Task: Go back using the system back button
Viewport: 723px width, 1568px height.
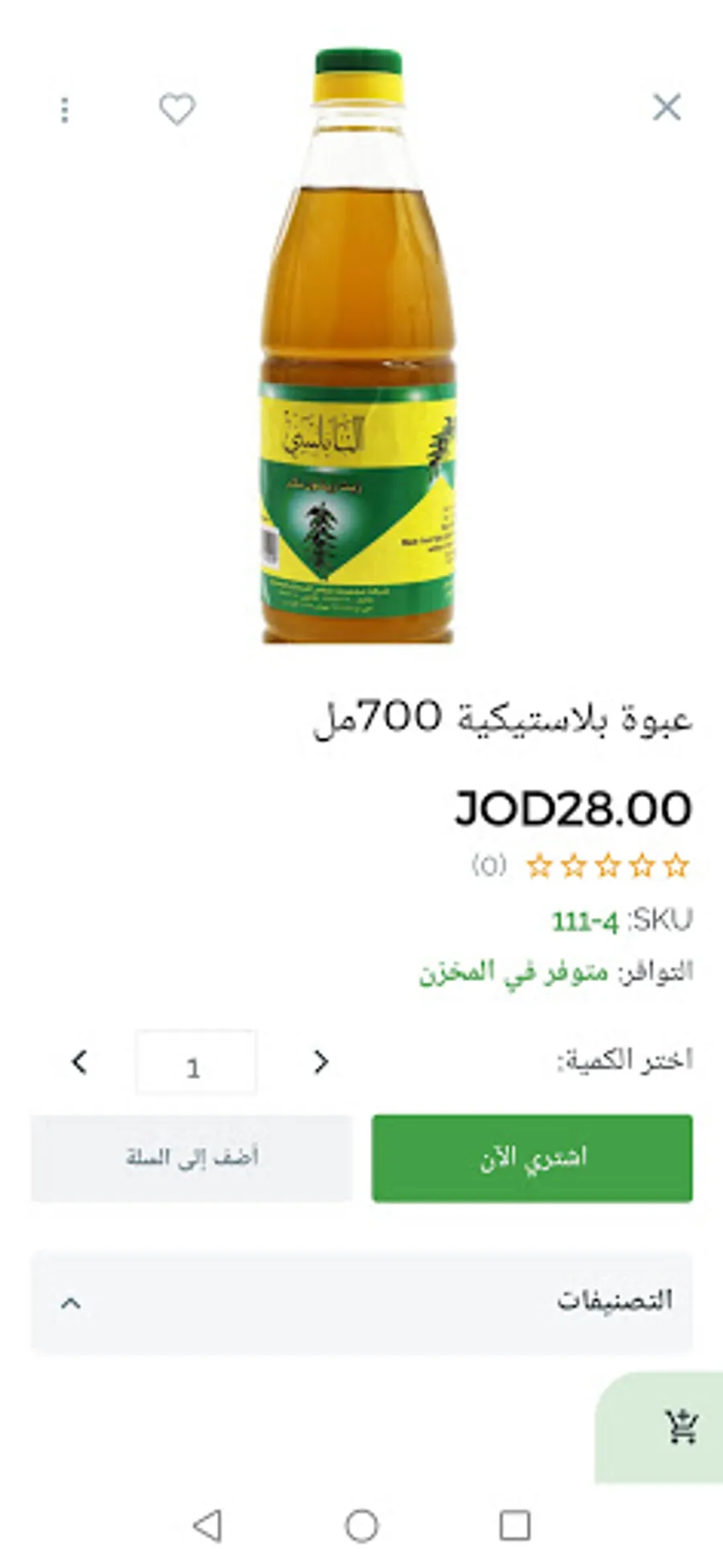Action: pyautogui.click(x=208, y=1525)
